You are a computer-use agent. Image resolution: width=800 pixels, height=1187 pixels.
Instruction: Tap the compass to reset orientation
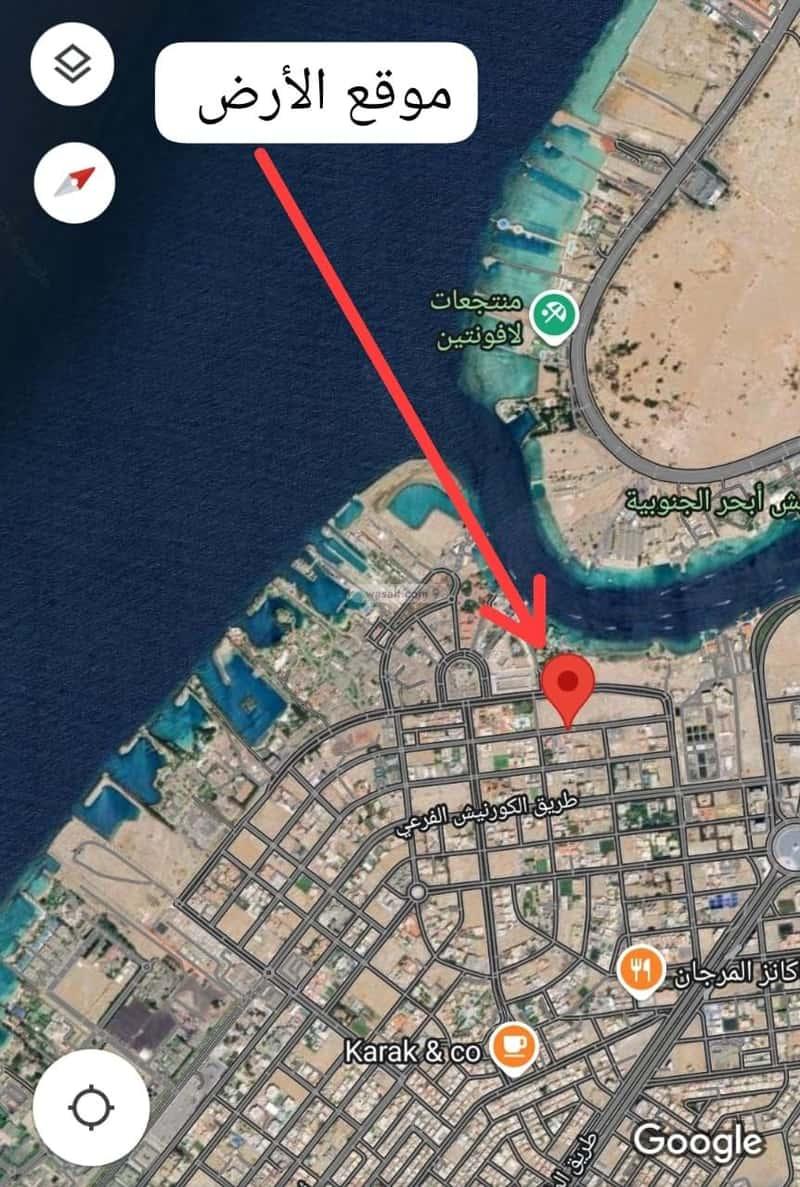[75, 182]
